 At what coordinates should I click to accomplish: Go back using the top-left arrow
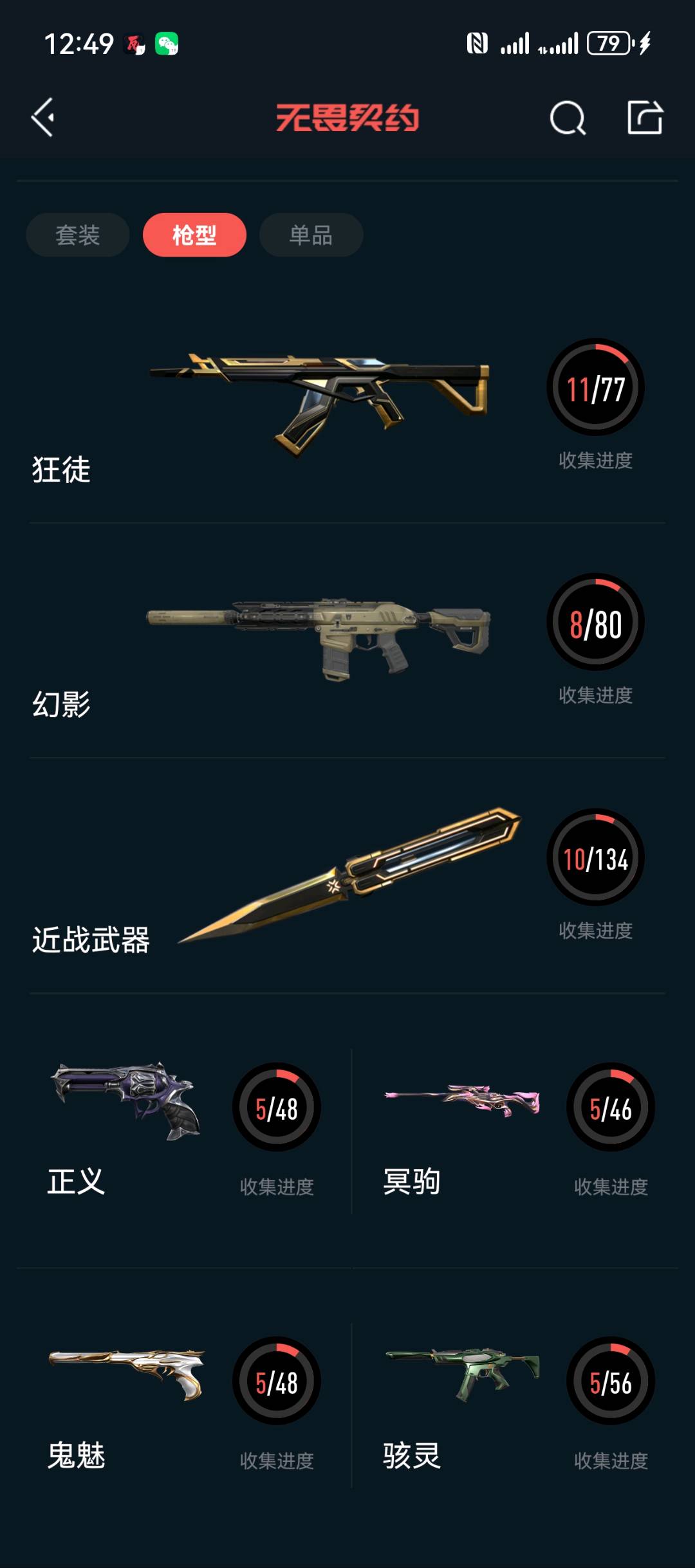coord(43,118)
